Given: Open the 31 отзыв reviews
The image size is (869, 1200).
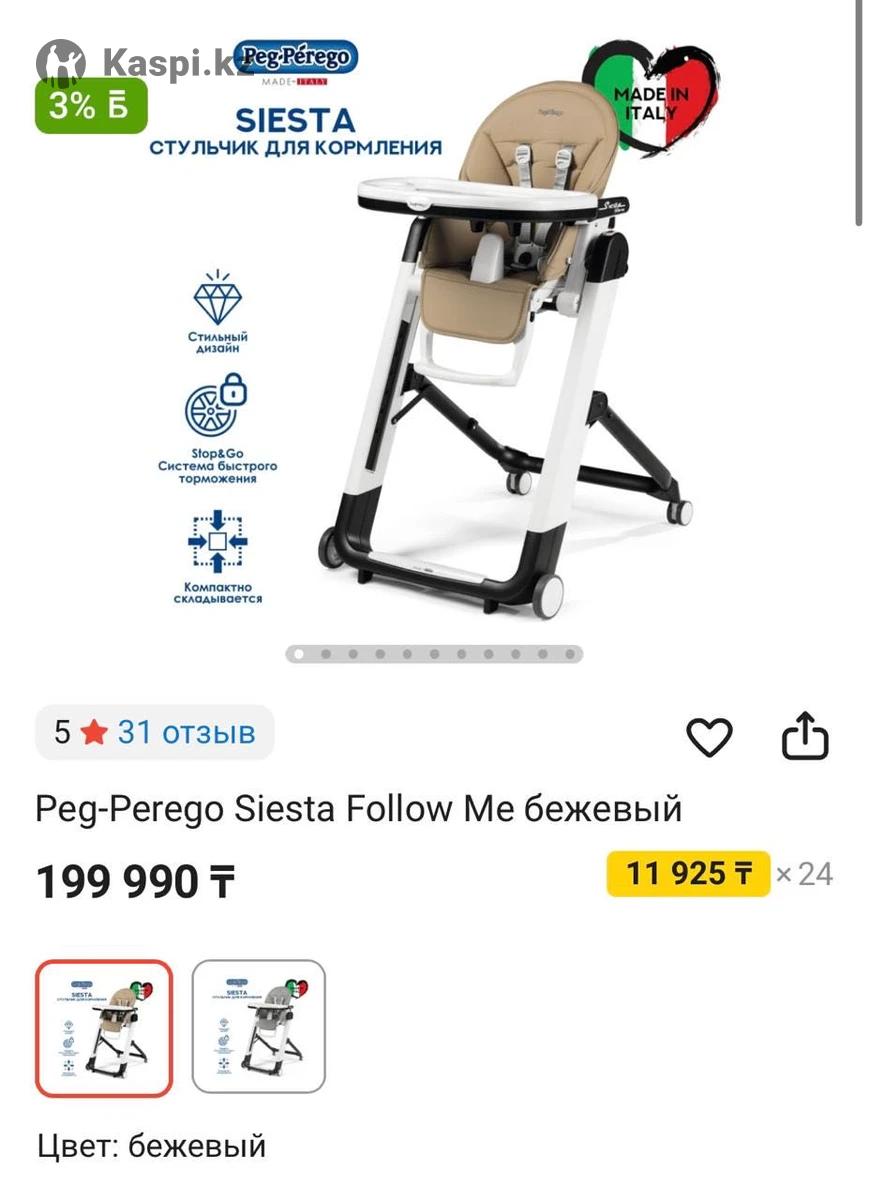Looking at the screenshot, I should (x=186, y=733).
